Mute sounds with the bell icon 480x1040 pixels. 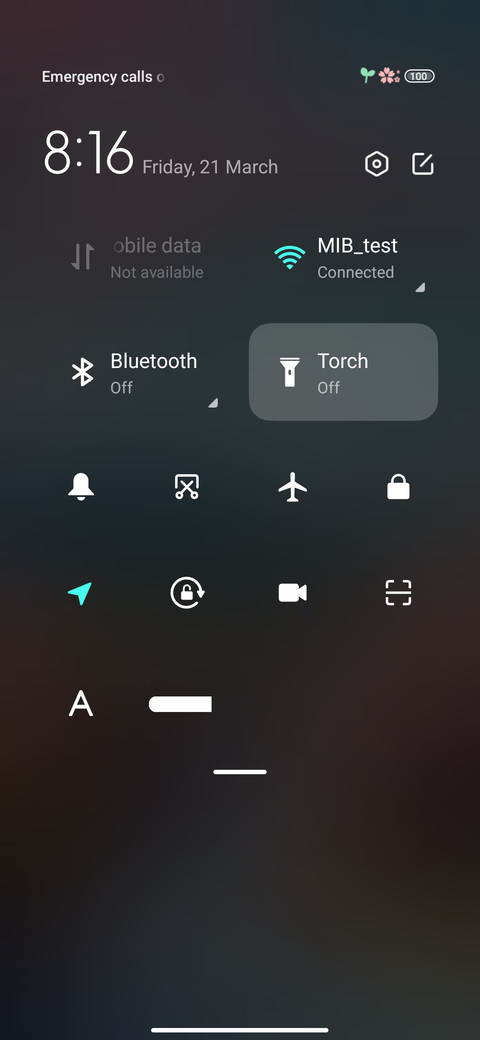tap(81, 488)
